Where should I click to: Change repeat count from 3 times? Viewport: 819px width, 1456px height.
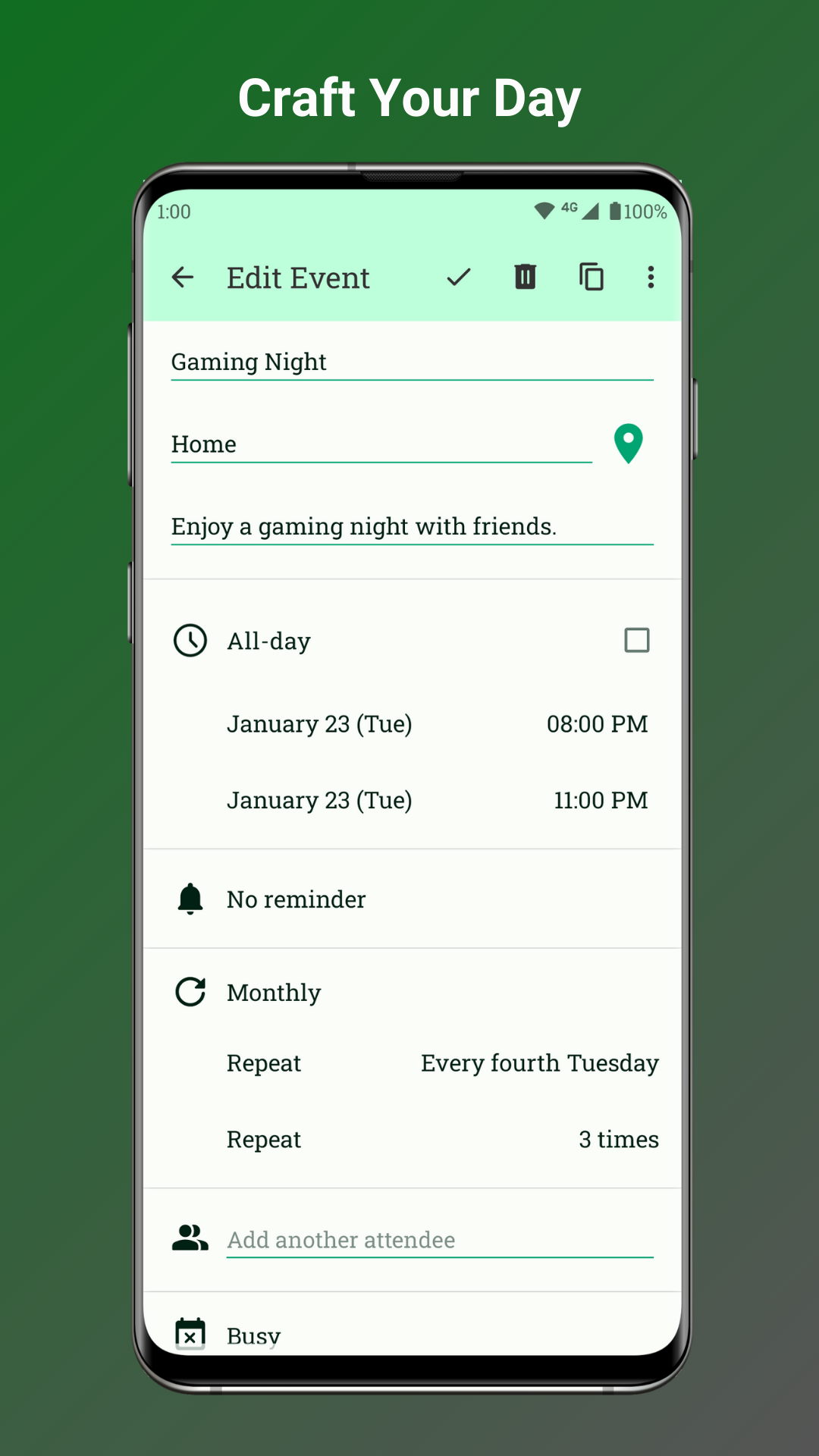(619, 1139)
